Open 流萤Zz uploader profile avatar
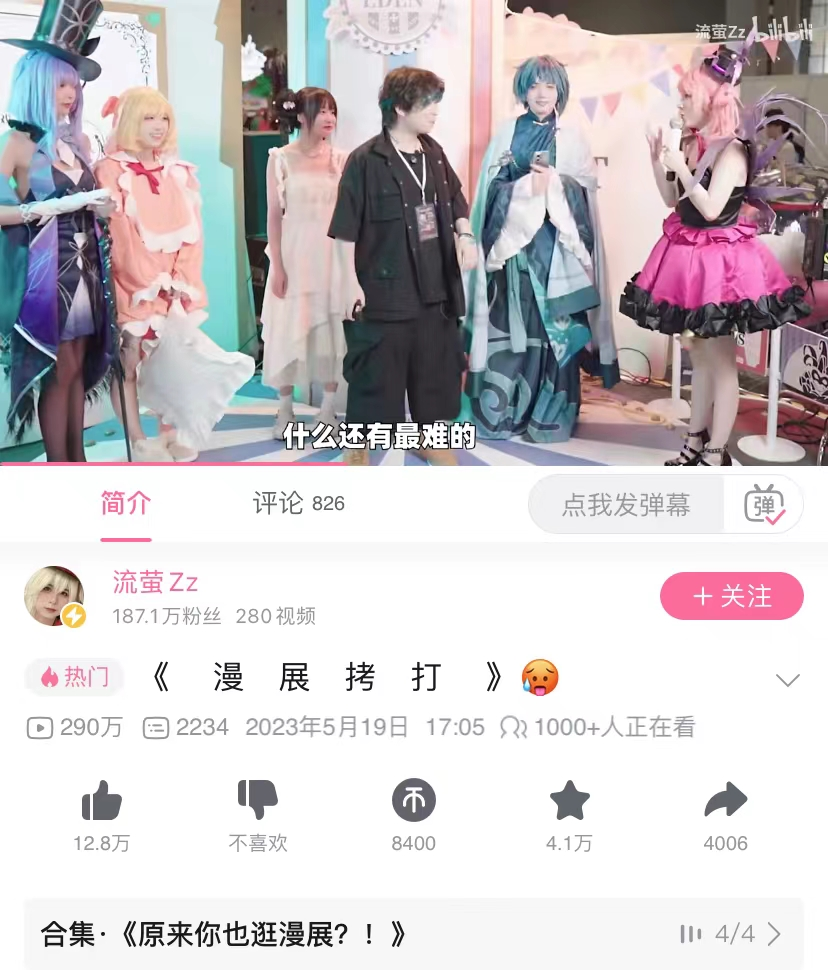828x970 pixels. coord(54,597)
